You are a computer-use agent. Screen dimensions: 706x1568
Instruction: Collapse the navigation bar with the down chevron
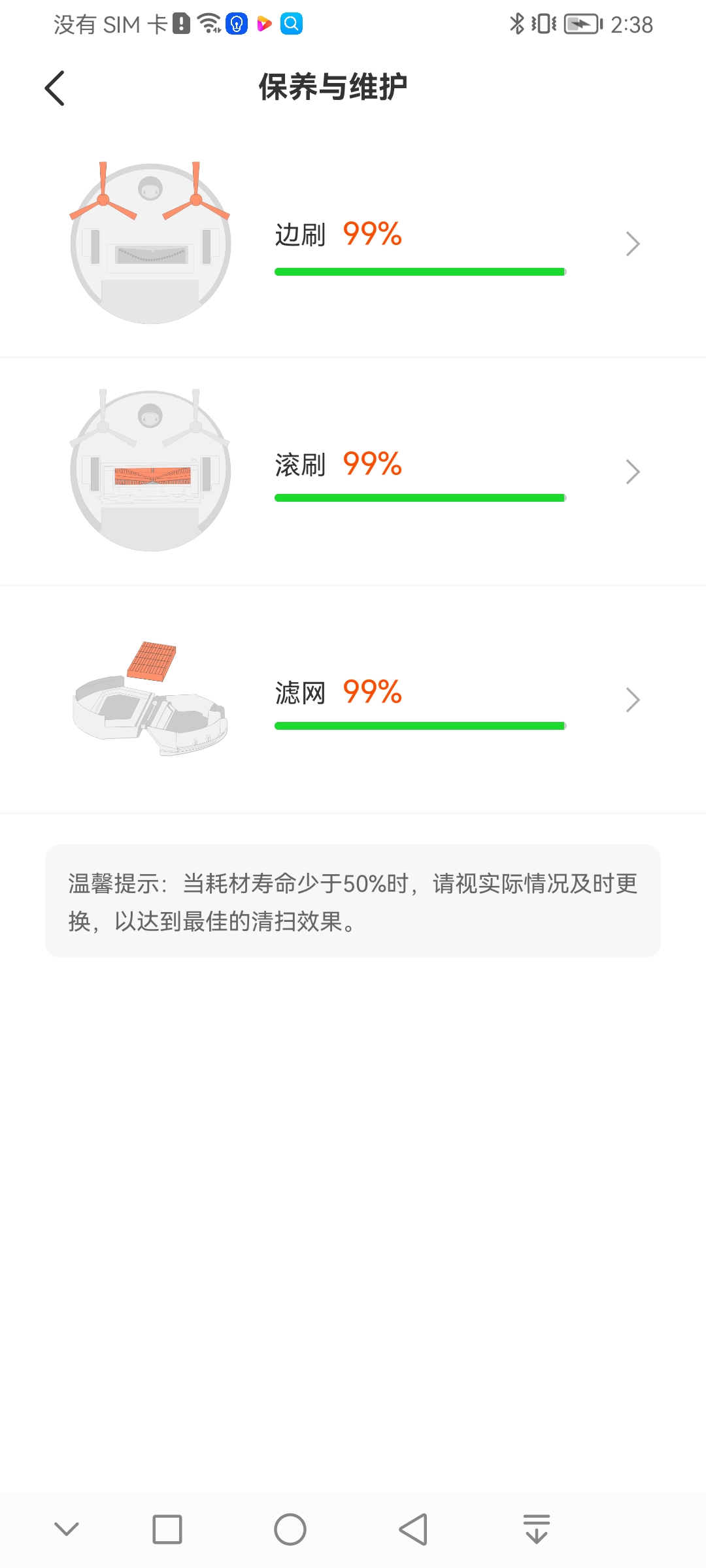[x=65, y=1529]
